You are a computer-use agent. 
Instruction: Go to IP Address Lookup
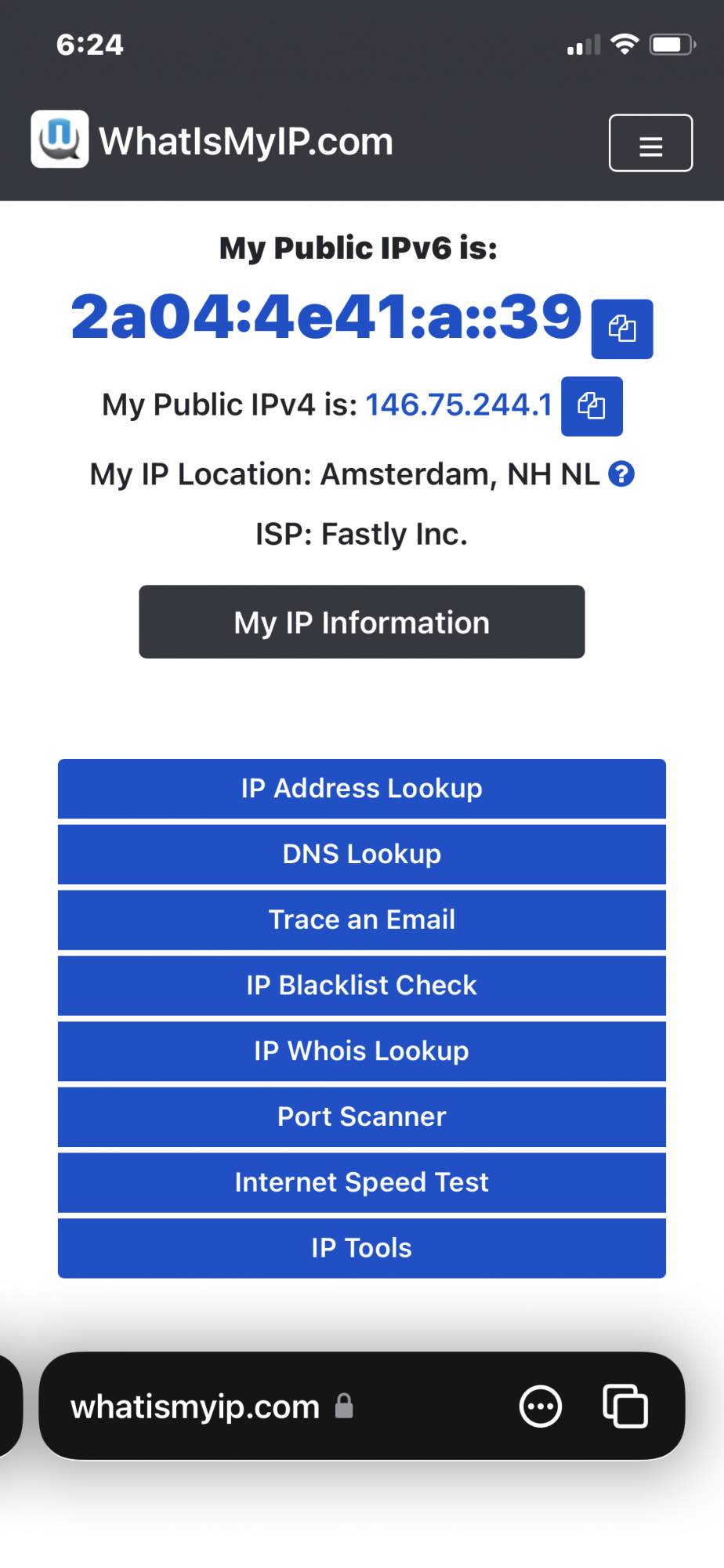[x=361, y=789]
